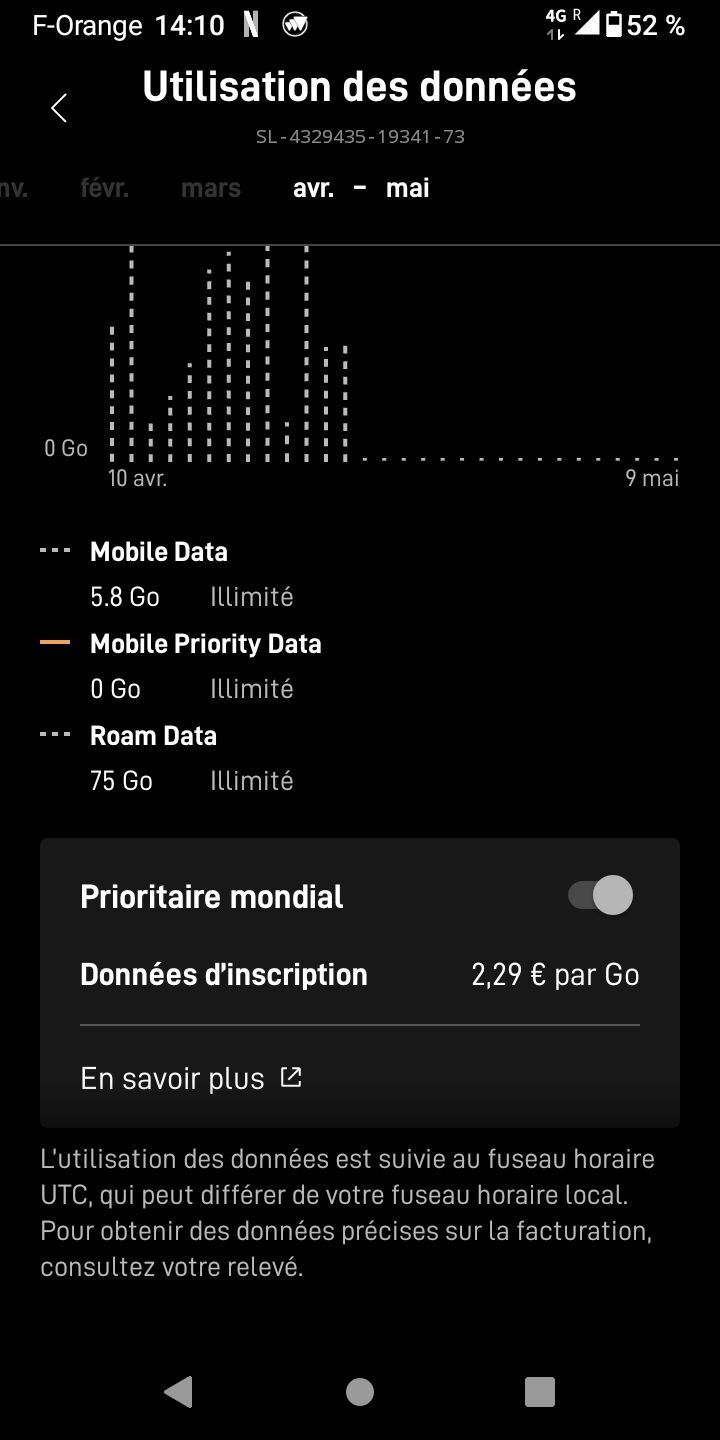Open recent apps from navigation bar

click(x=540, y=1391)
